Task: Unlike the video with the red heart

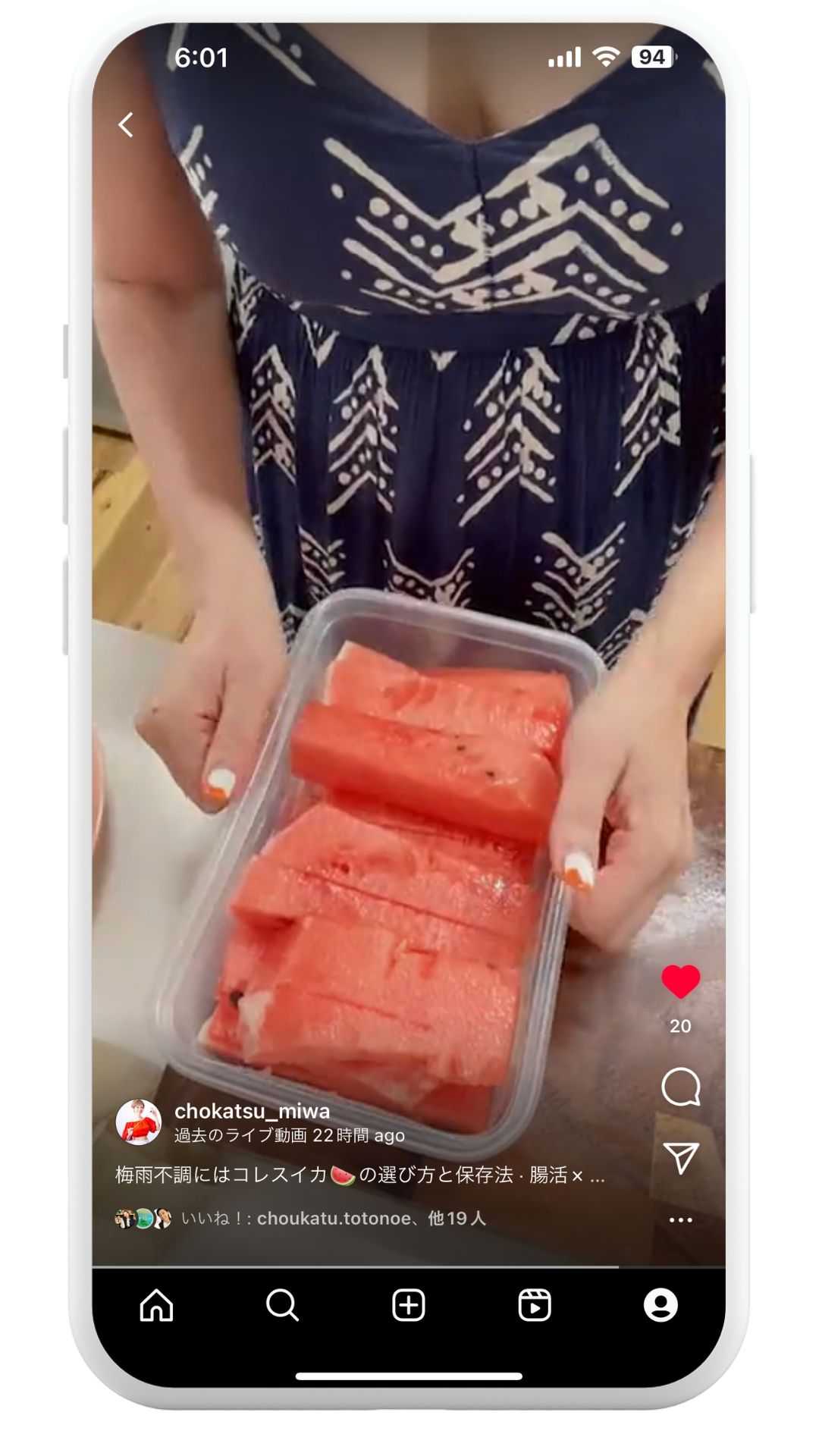Action: (680, 982)
